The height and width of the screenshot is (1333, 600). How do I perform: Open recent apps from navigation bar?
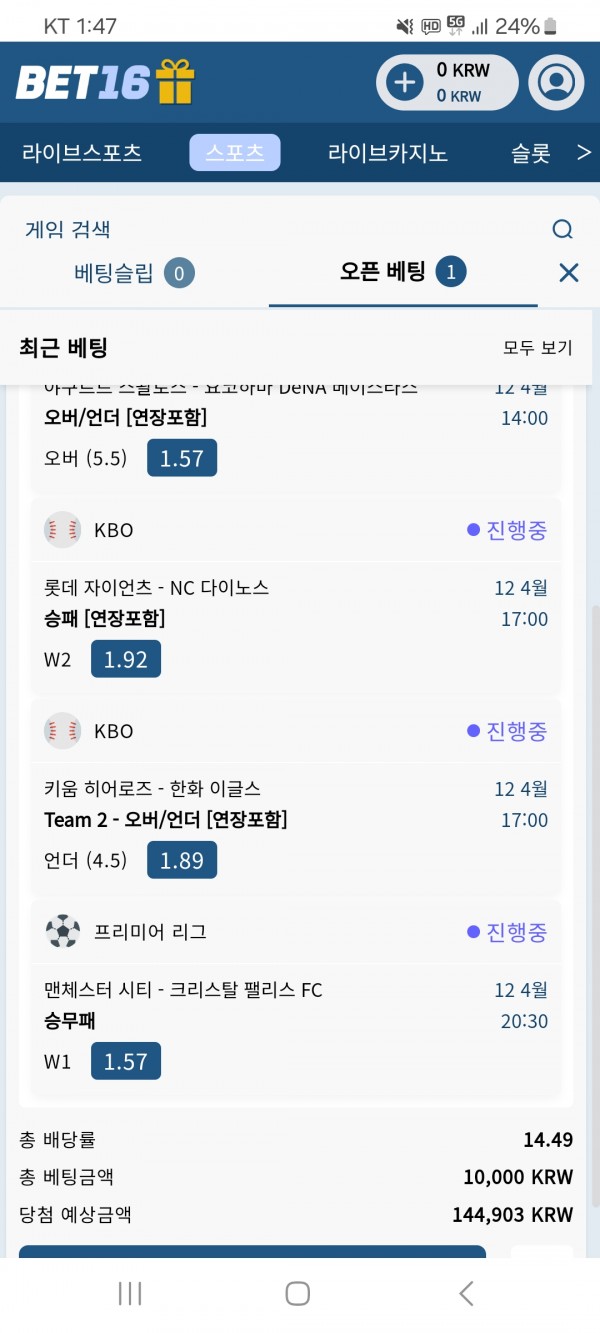[x=130, y=1293]
